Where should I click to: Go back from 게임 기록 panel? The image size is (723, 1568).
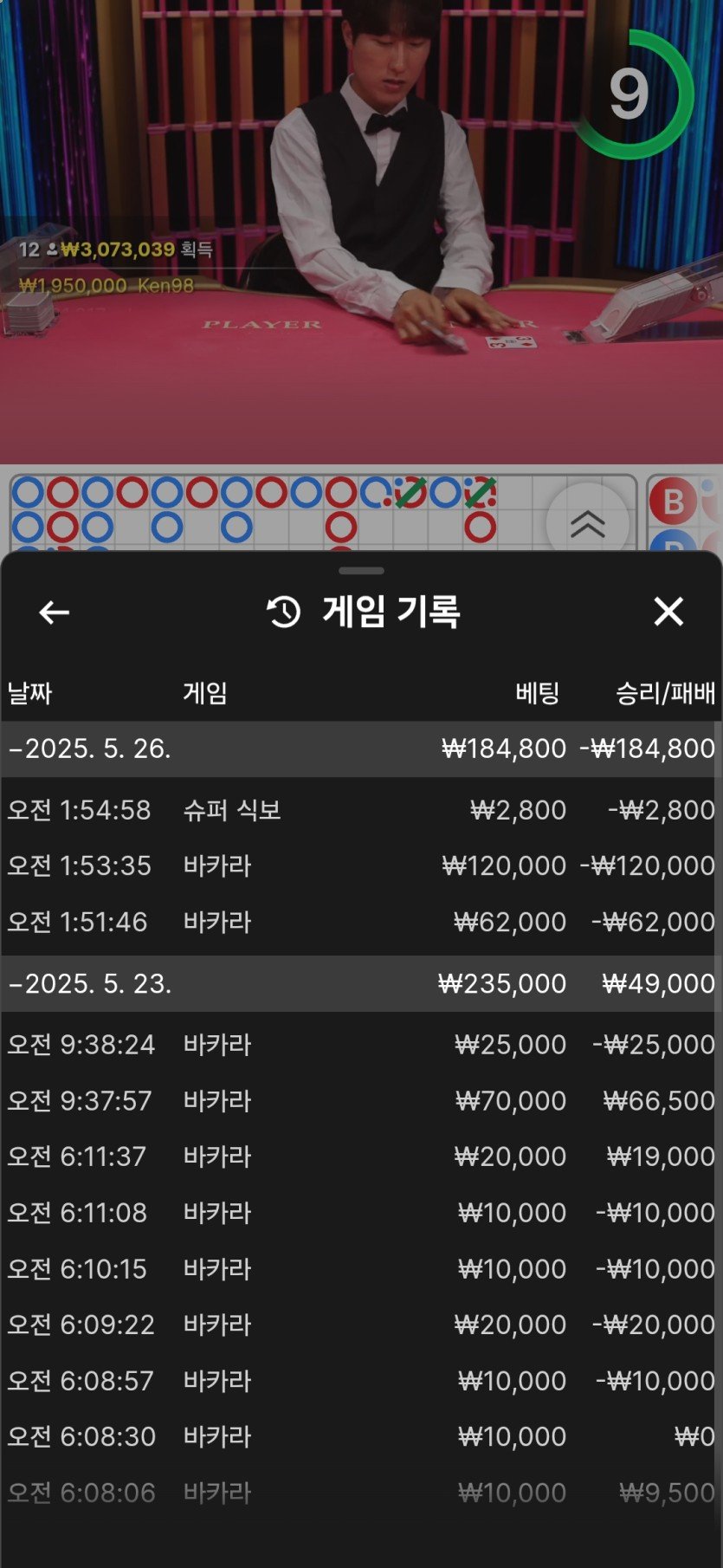(x=54, y=612)
